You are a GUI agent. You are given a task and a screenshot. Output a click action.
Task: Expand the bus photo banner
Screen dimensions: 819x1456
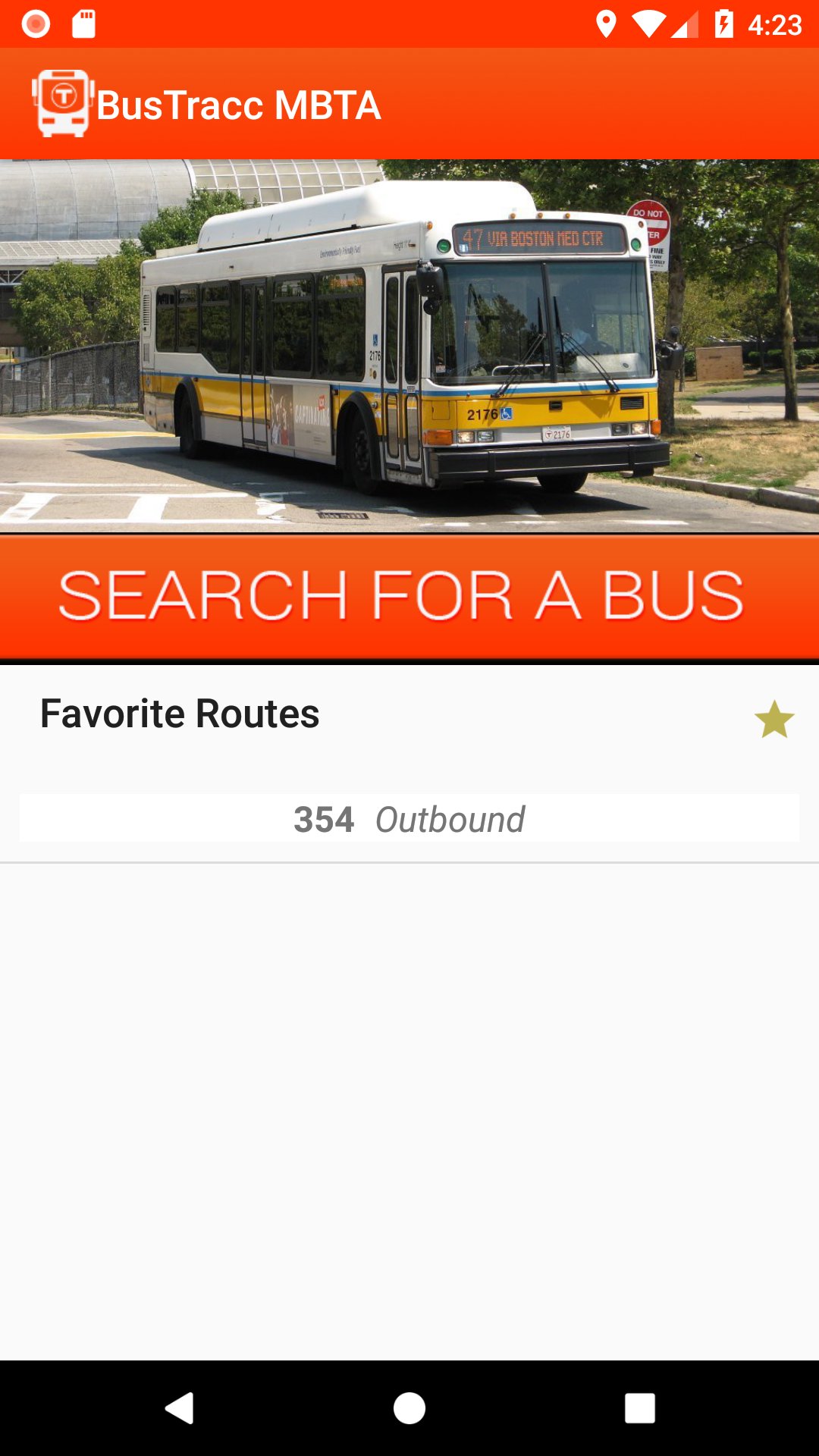409,341
